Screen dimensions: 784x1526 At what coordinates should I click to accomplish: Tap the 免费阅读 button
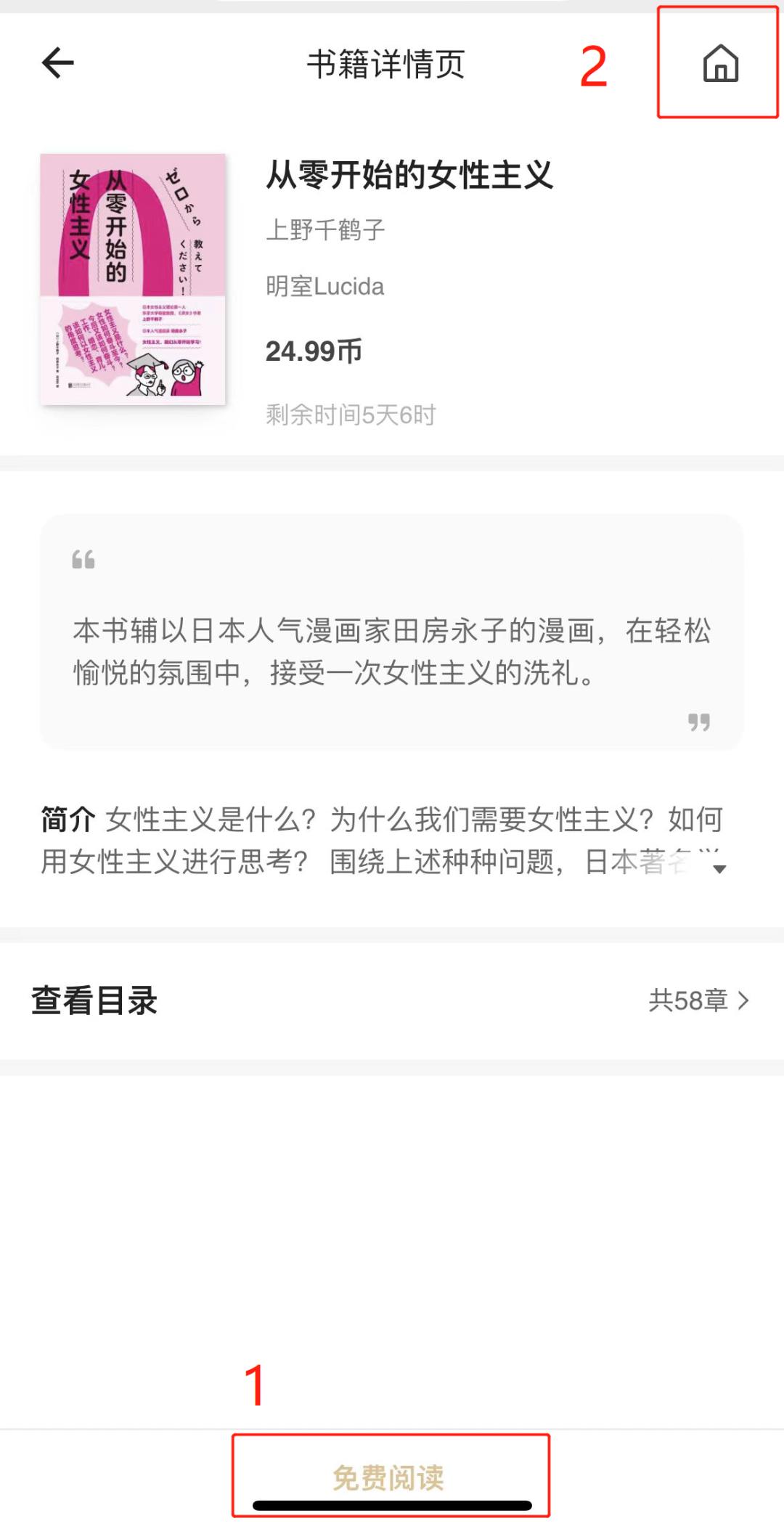389,1477
